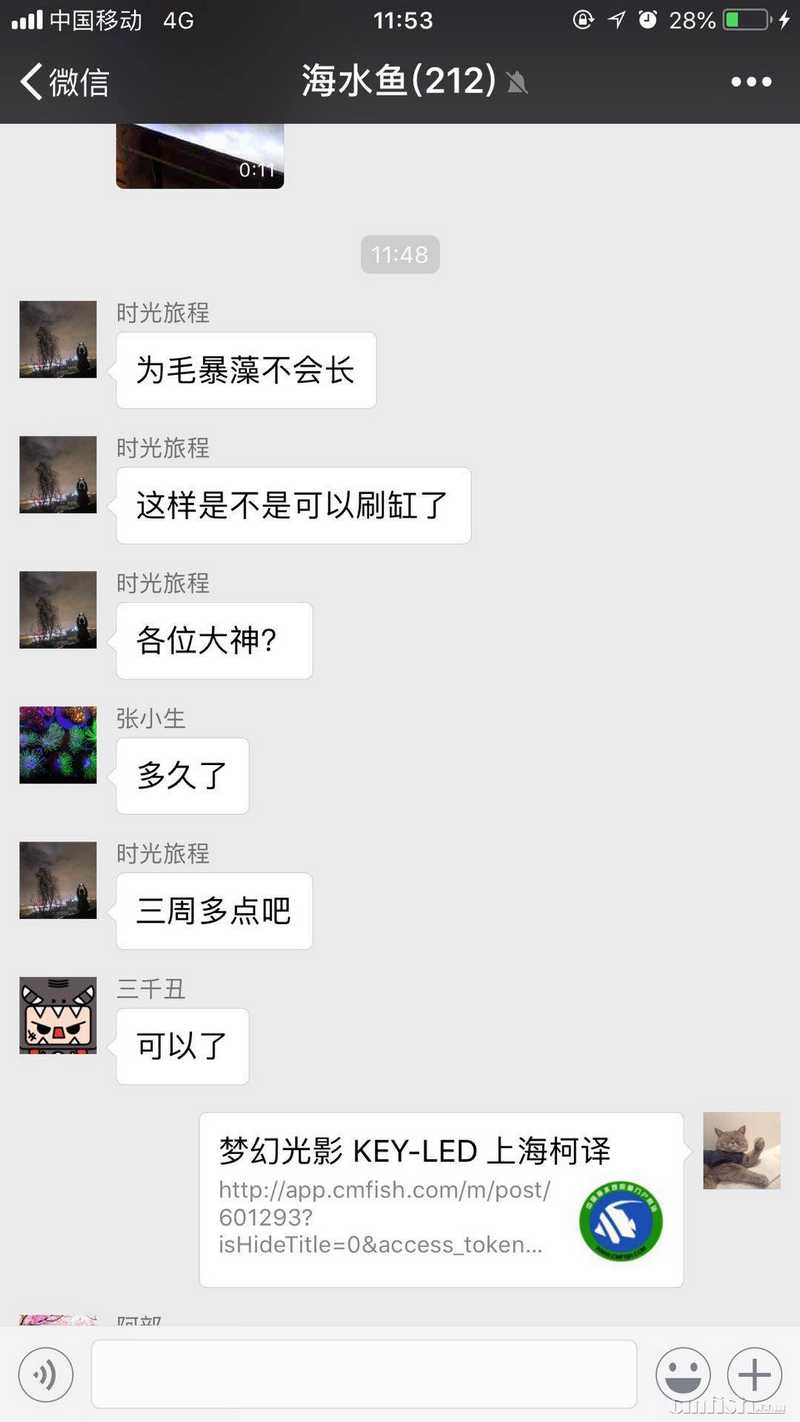This screenshot has width=800, height=1422.
Task: Open the emoji smiley panel
Action: point(683,1374)
